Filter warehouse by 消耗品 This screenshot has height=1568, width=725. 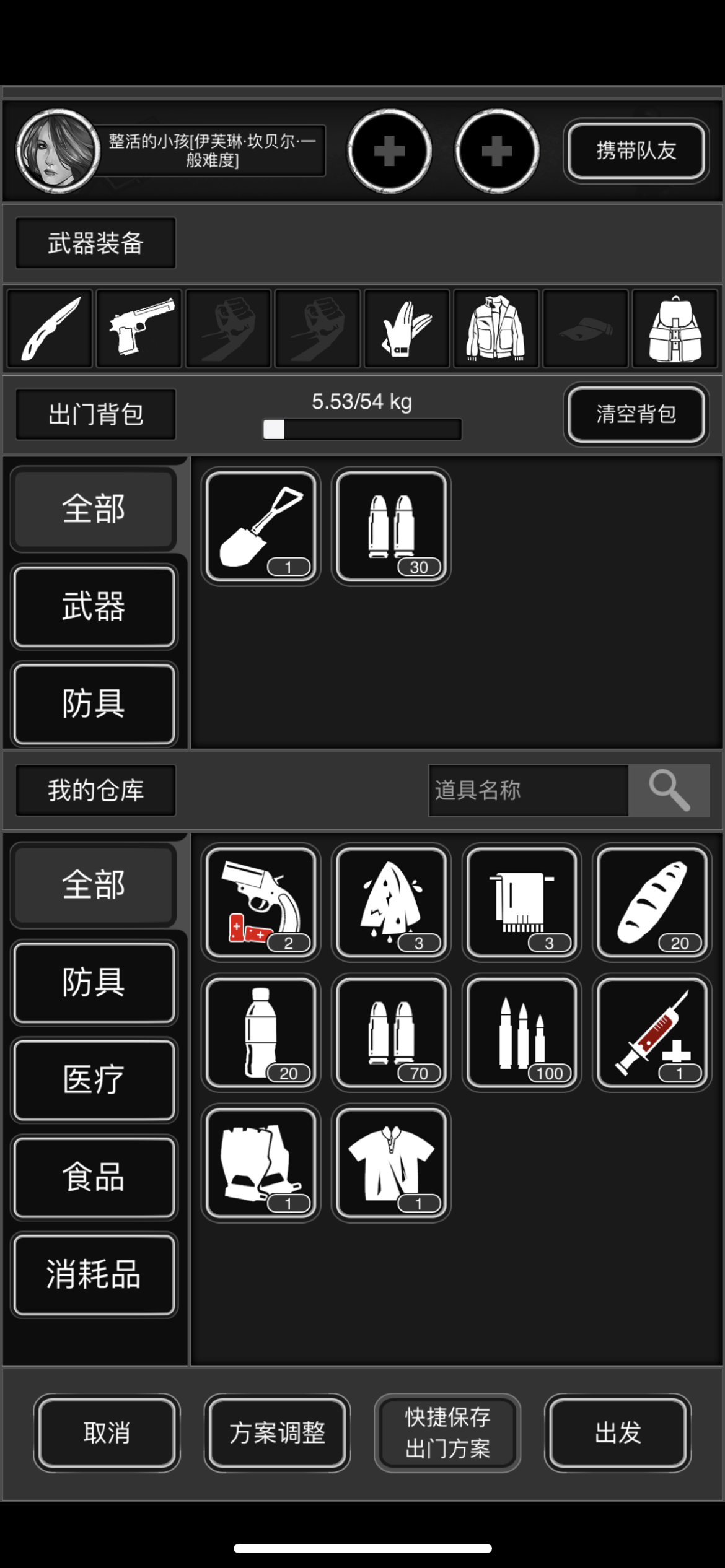(94, 1274)
